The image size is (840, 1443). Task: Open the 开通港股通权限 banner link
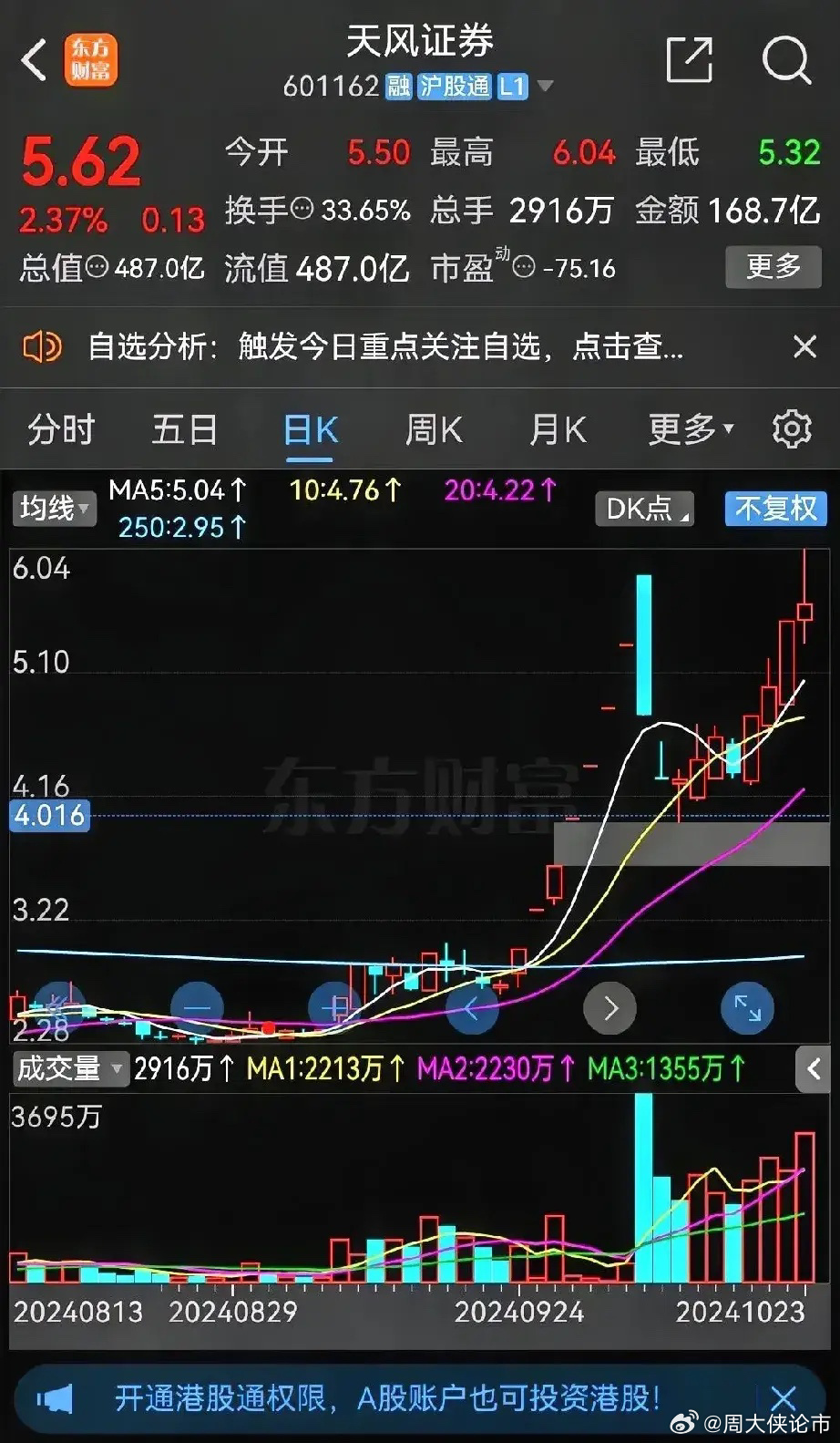pyautogui.click(x=392, y=1399)
